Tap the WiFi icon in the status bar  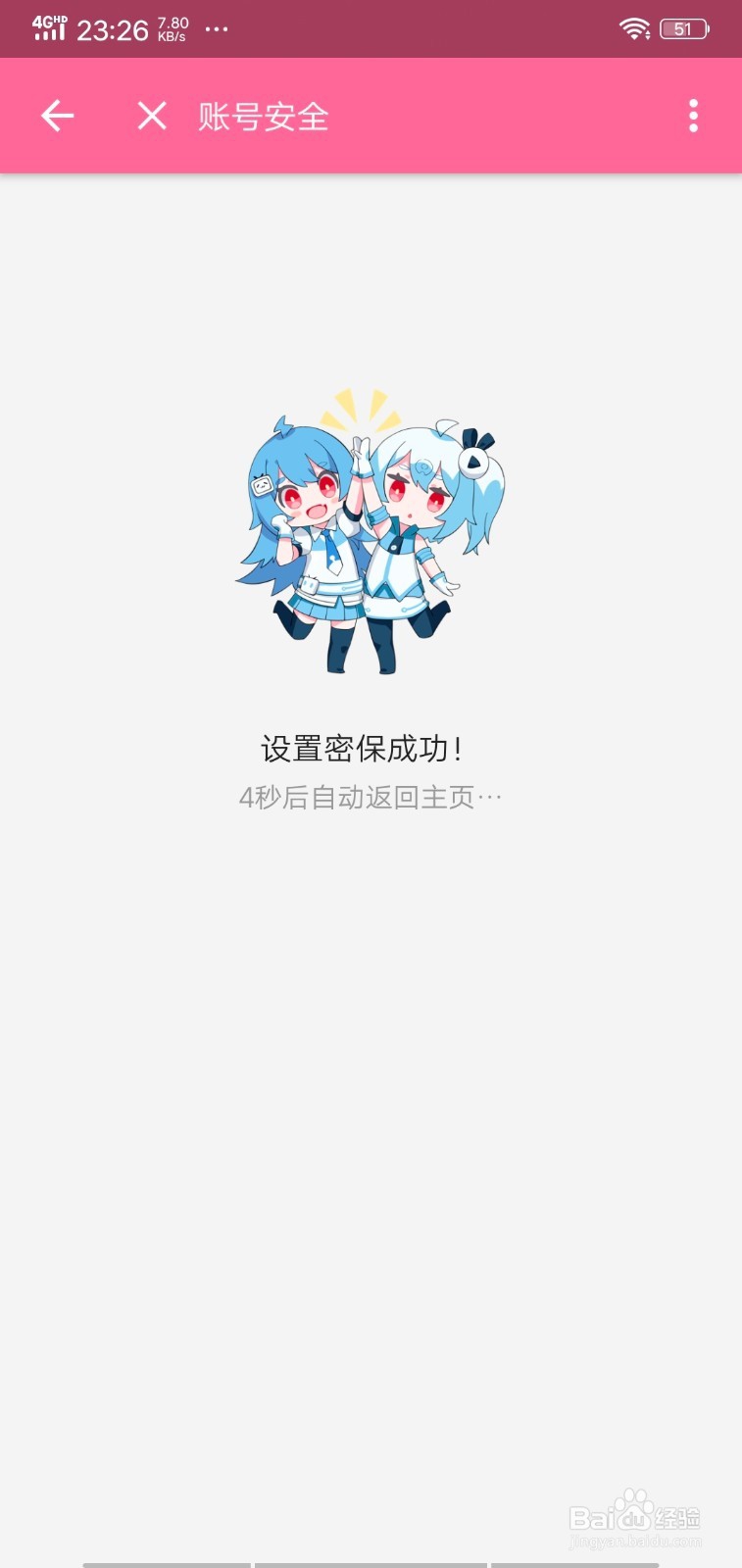pos(633,28)
